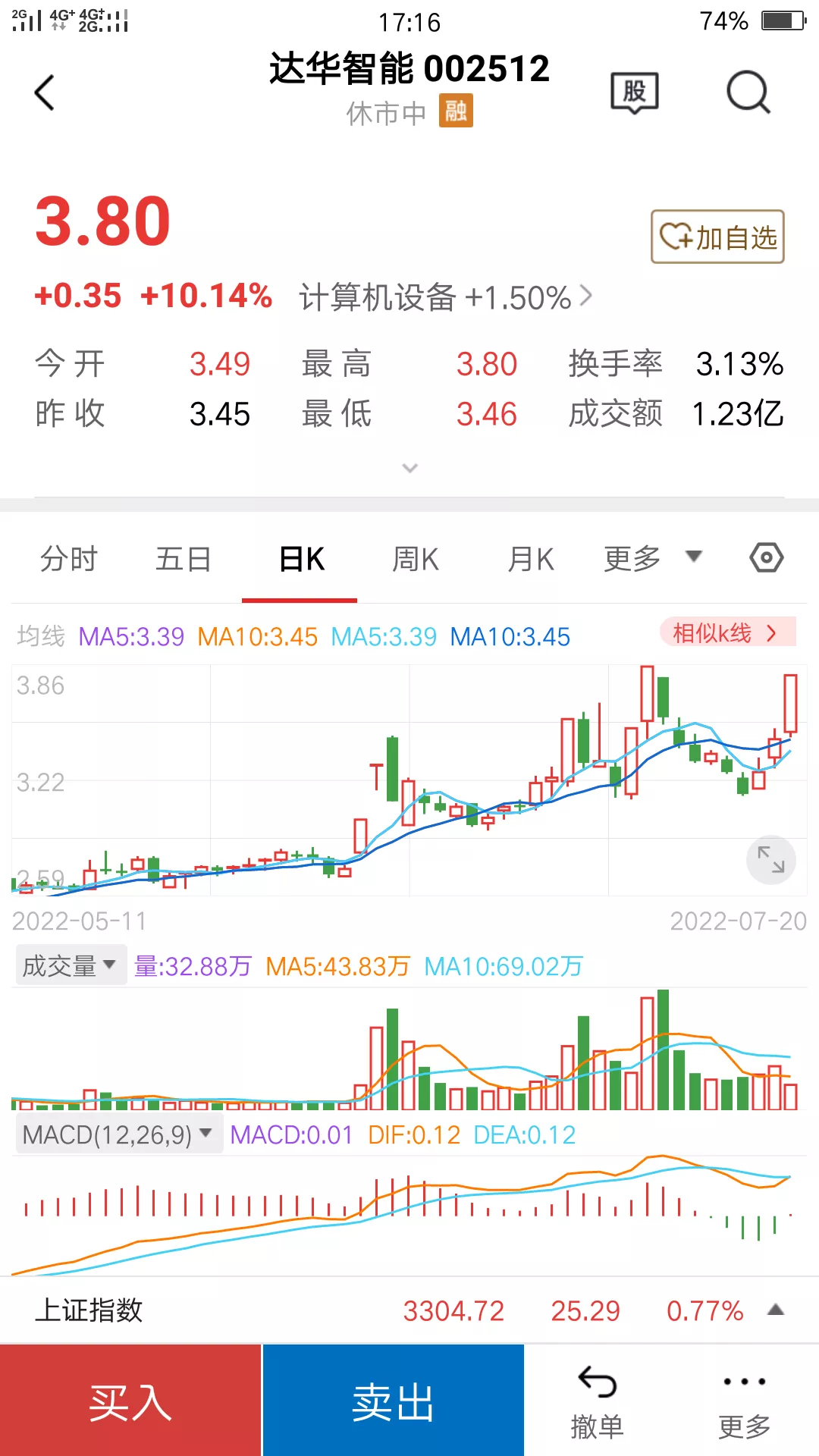Open the search magnifier
819x1456 pixels.
pyautogui.click(x=748, y=93)
